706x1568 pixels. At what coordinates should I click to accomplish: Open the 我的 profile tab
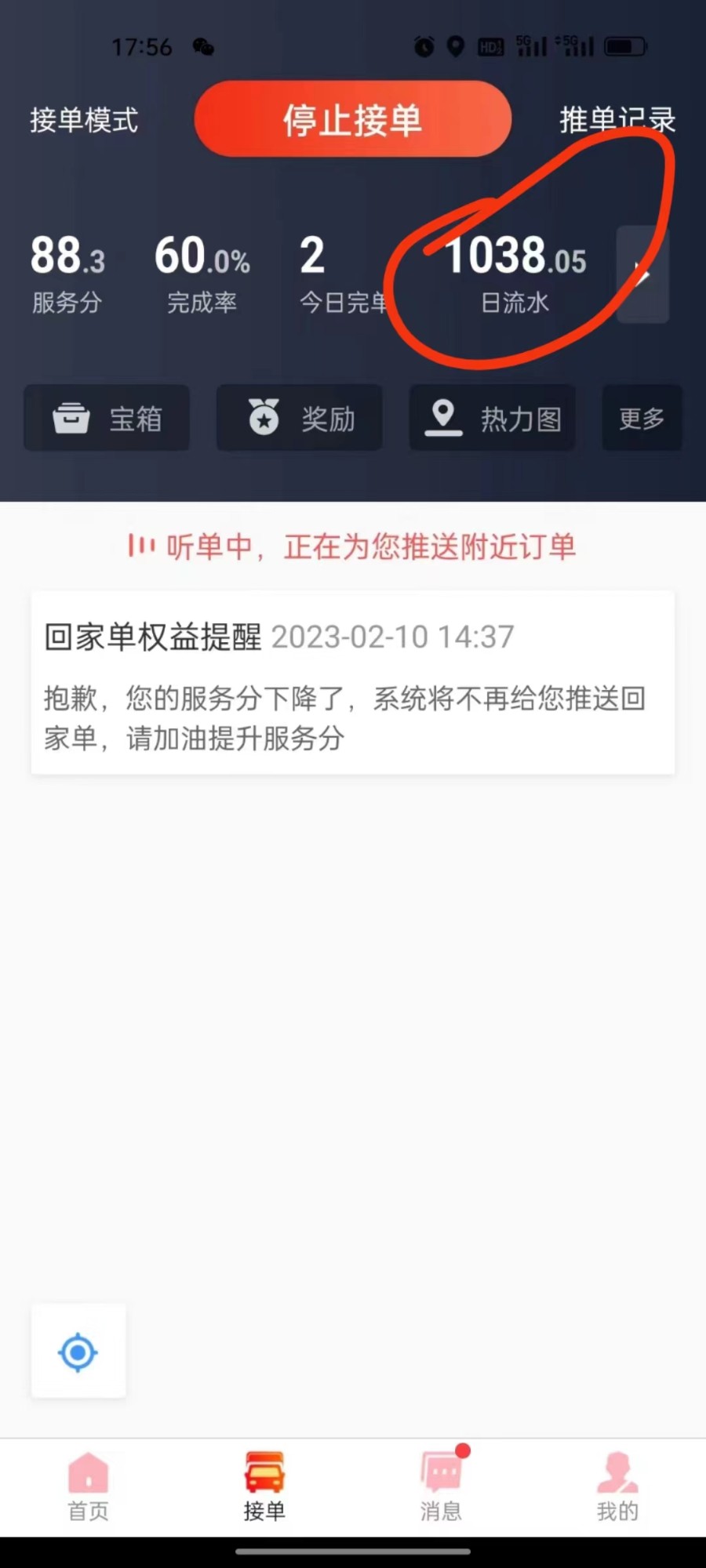click(617, 1486)
